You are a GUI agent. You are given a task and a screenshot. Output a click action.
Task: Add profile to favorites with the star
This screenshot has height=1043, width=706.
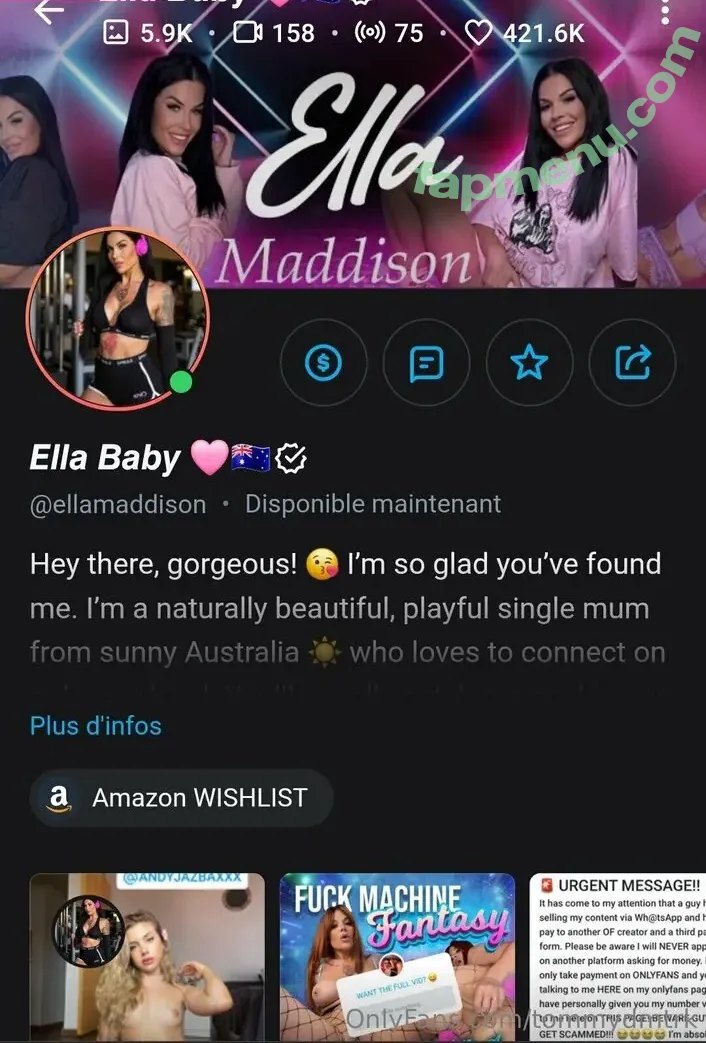pos(529,363)
